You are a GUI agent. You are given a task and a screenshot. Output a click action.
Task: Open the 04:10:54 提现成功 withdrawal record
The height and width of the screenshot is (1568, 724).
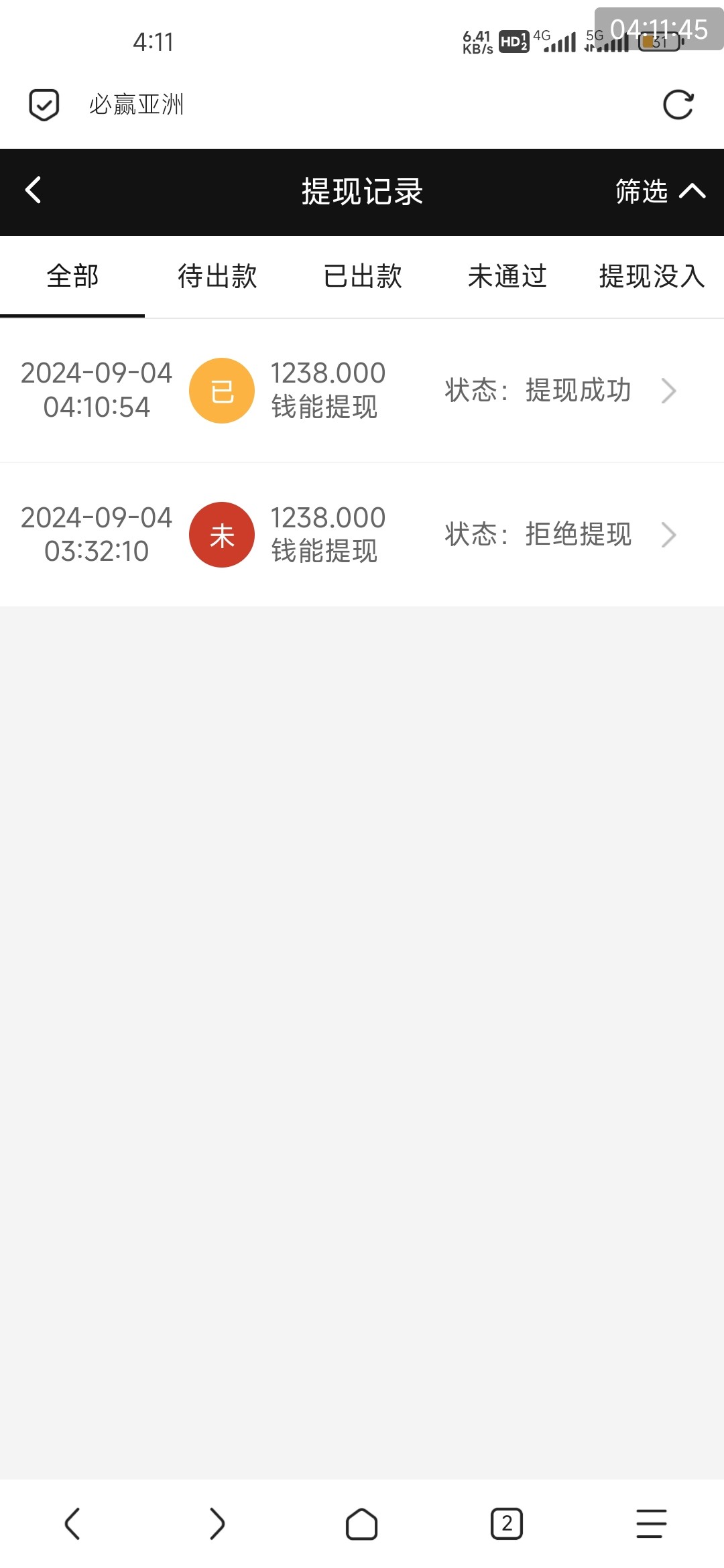[362, 391]
